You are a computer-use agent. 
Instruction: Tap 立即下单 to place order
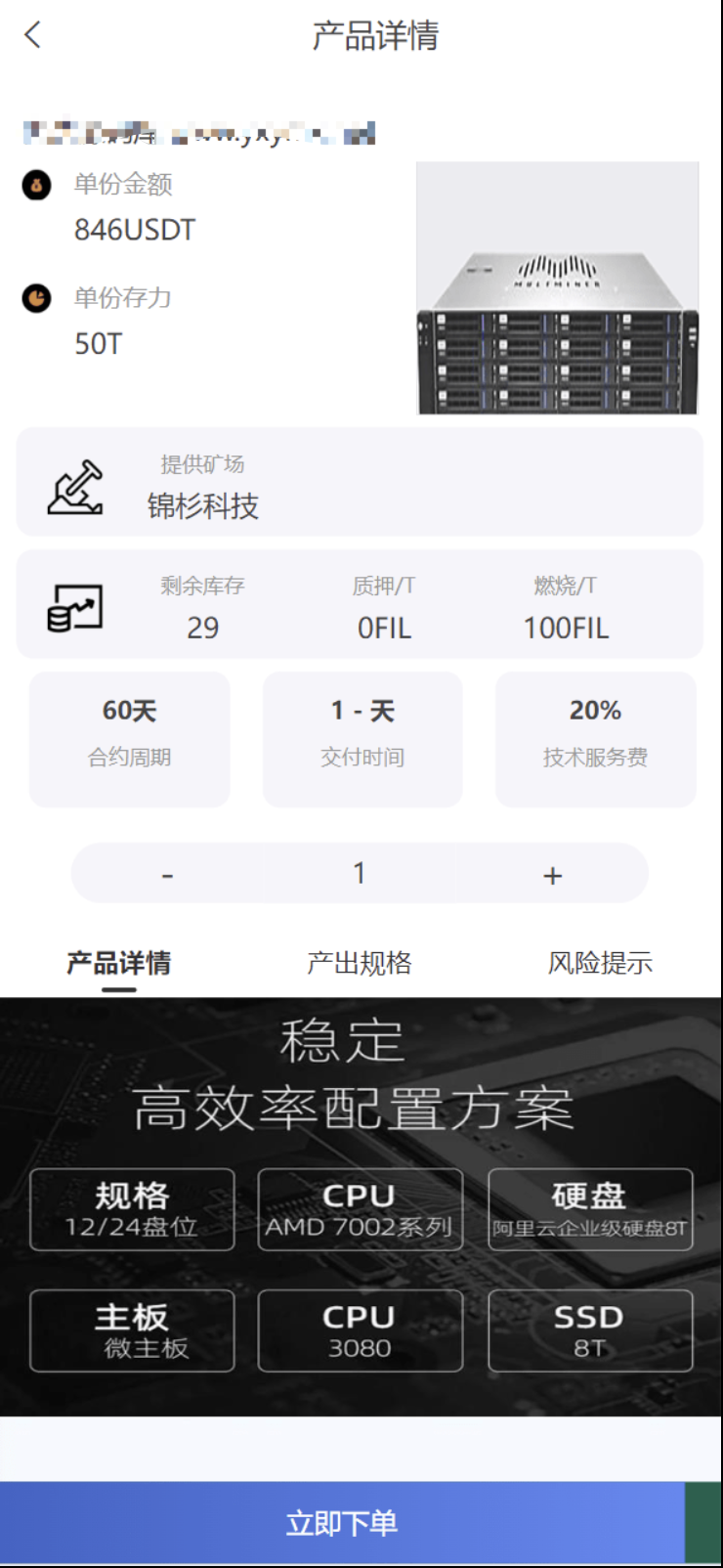342,1522
